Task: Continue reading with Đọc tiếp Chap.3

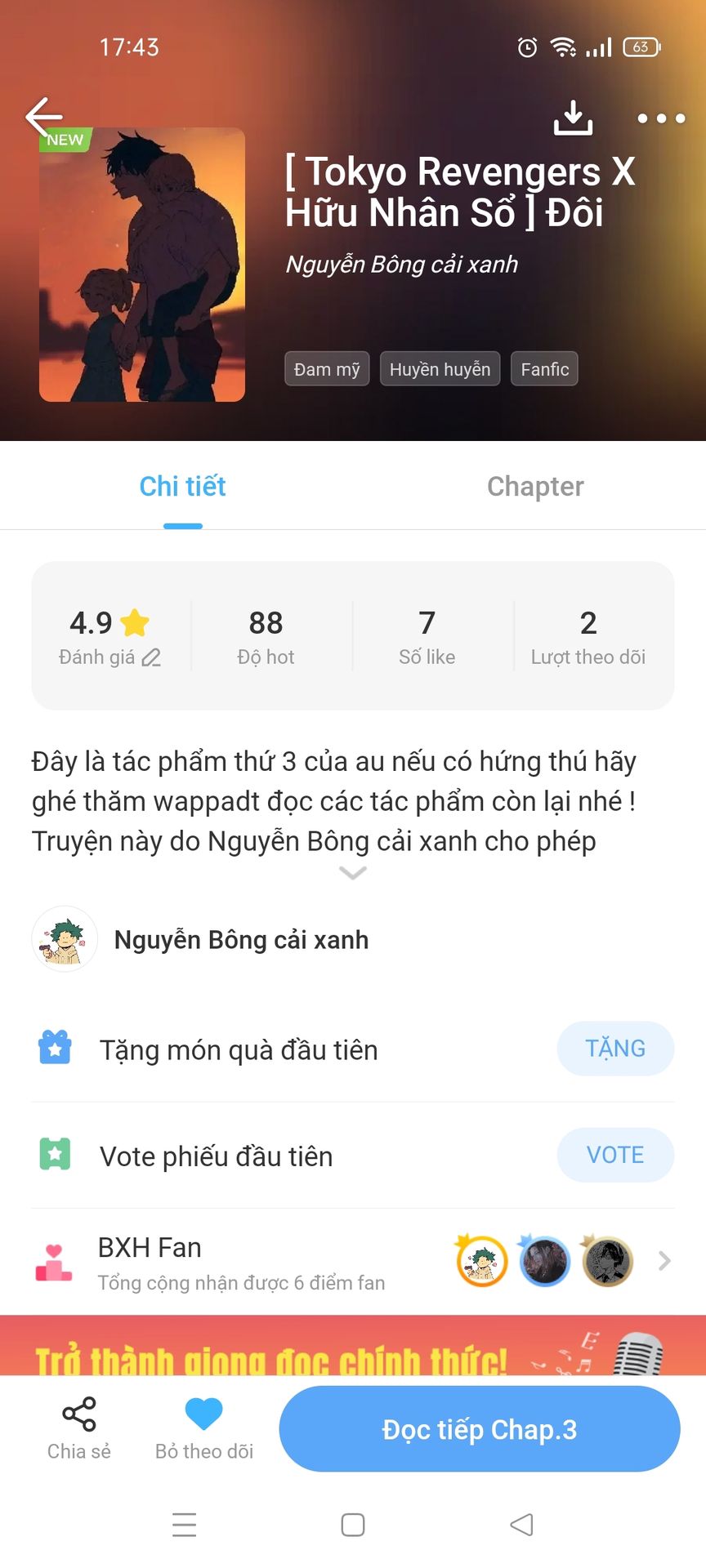Action: 479,1429
